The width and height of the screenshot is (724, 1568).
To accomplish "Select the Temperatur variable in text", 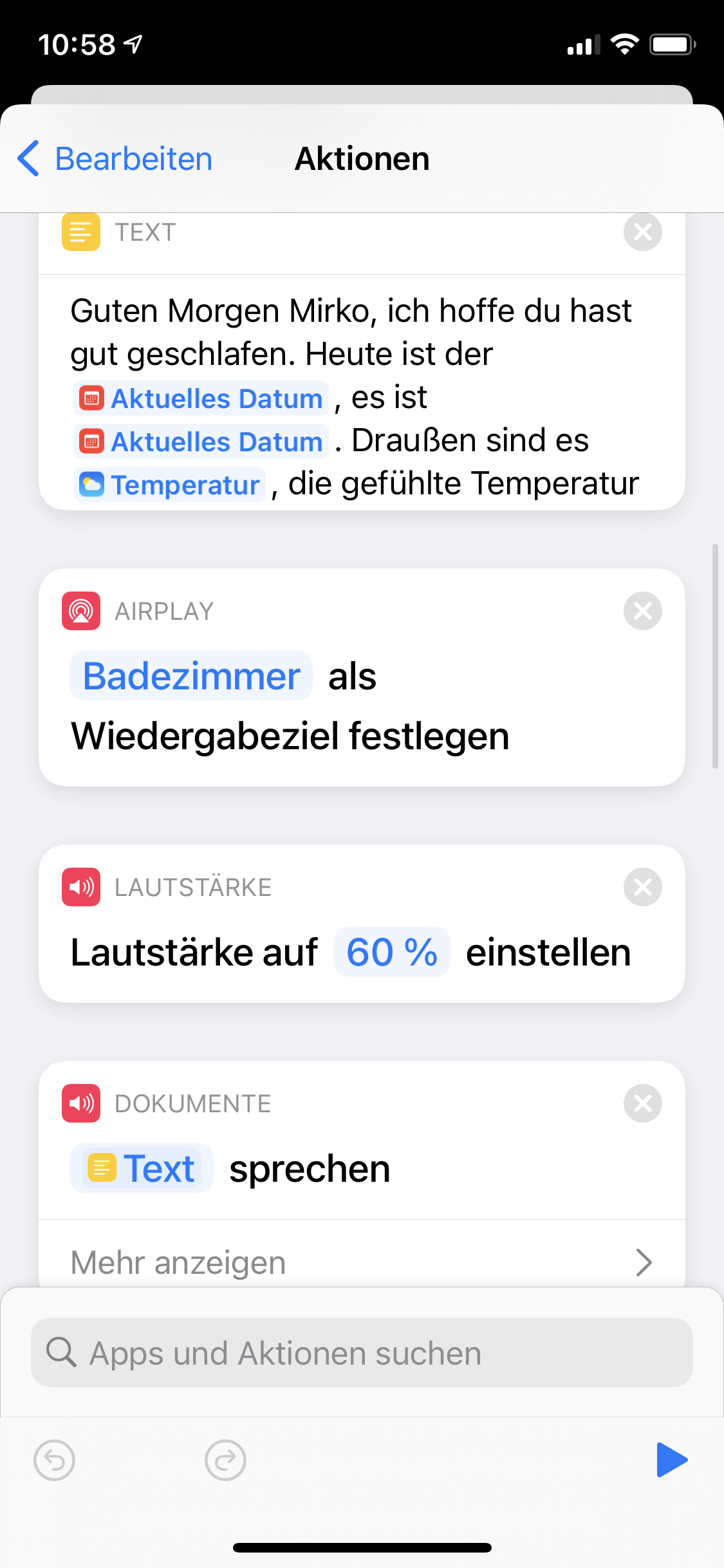I will pyautogui.click(x=170, y=485).
